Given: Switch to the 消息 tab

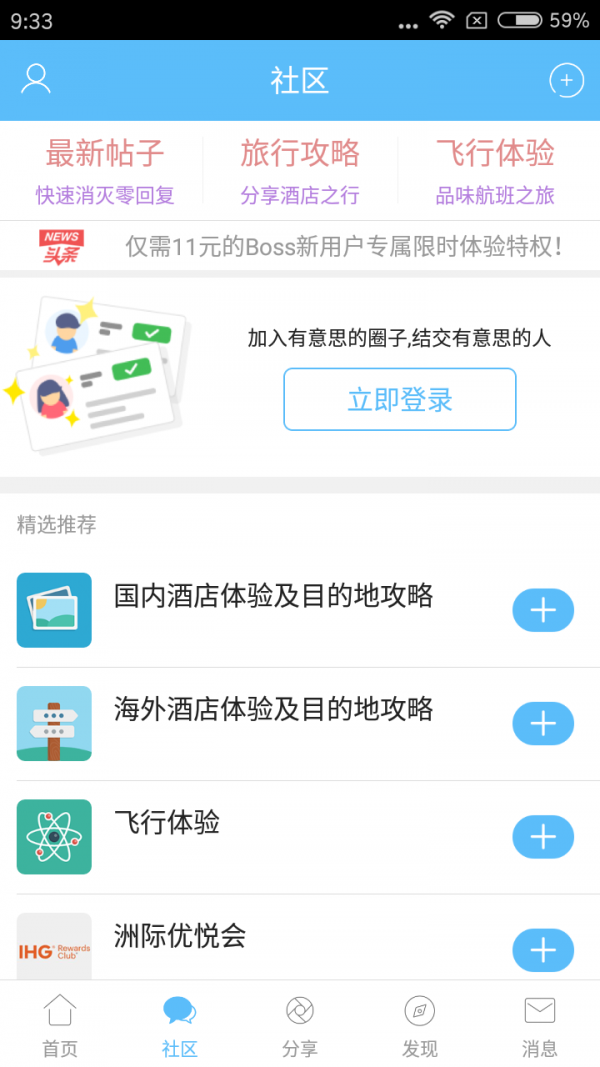Looking at the screenshot, I should (x=540, y=1024).
